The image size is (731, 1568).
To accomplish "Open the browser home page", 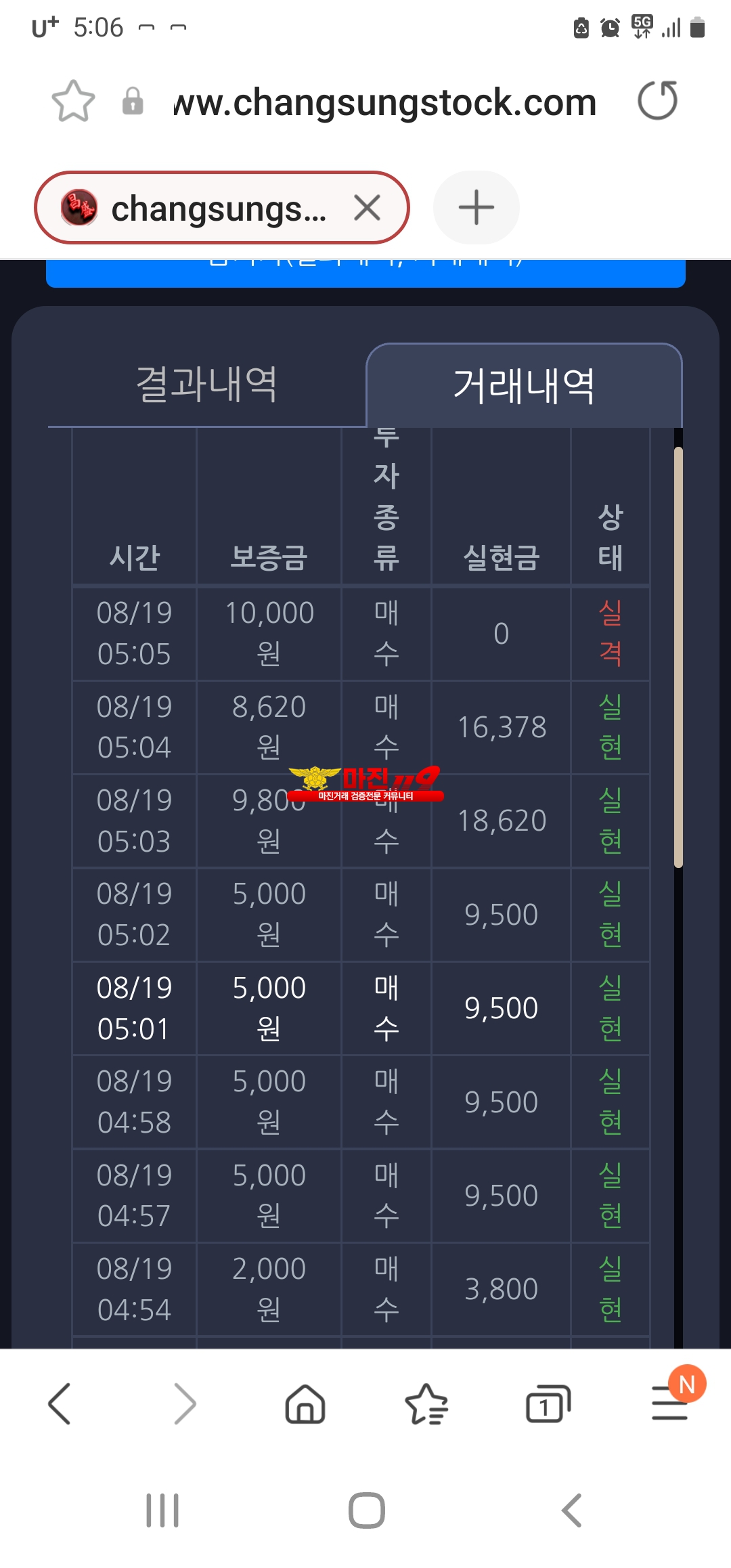I will (x=305, y=1403).
